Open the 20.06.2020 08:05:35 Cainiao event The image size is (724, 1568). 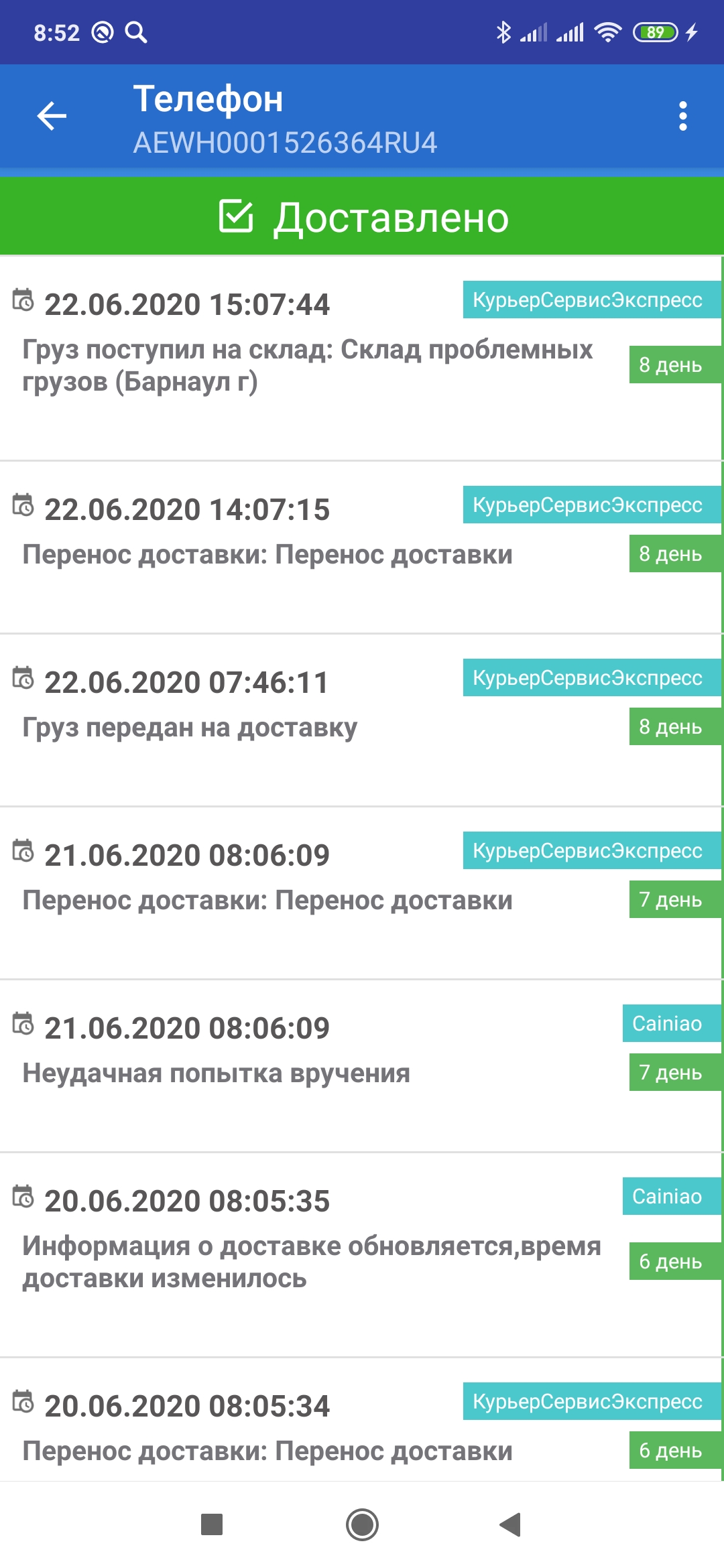point(361,1255)
